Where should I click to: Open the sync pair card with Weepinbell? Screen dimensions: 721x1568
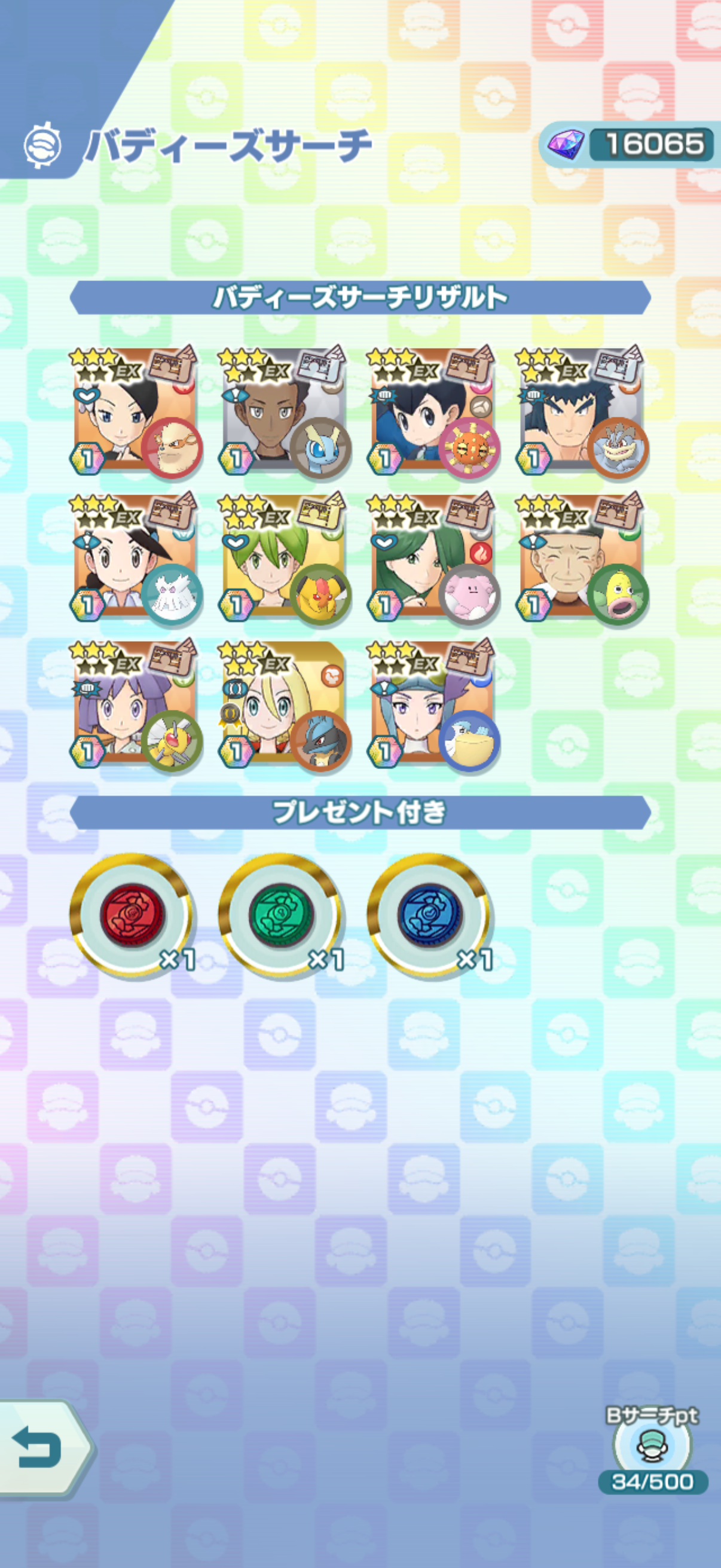tap(582, 559)
